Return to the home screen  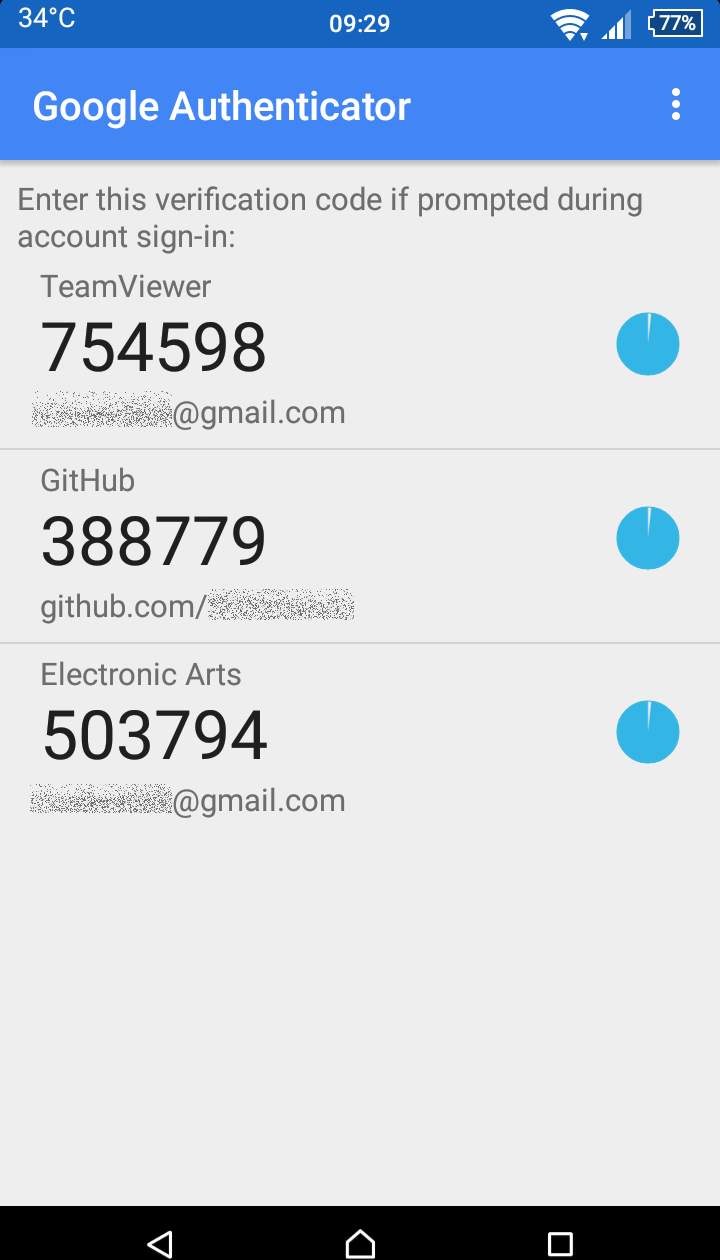pyautogui.click(x=360, y=1242)
